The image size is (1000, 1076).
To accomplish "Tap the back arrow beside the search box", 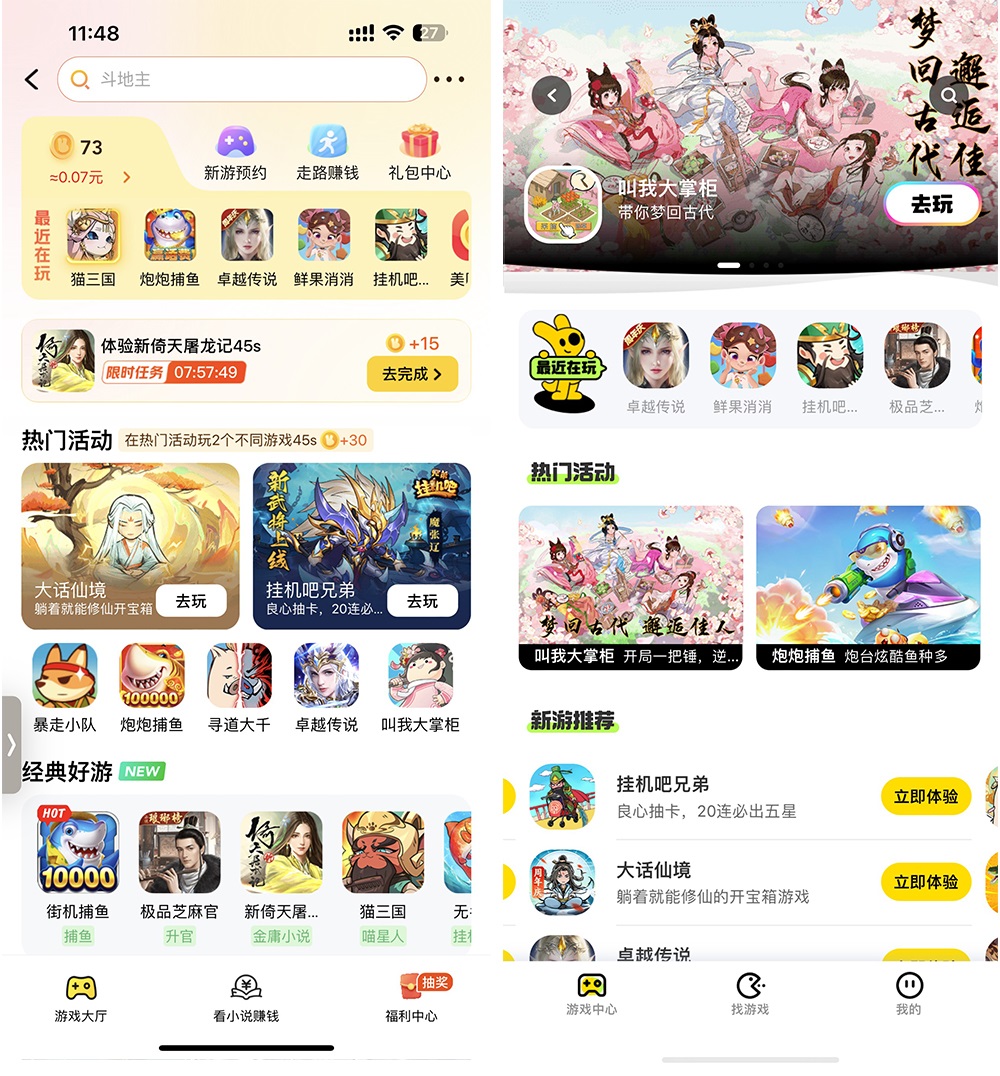I will [x=32, y=79].
